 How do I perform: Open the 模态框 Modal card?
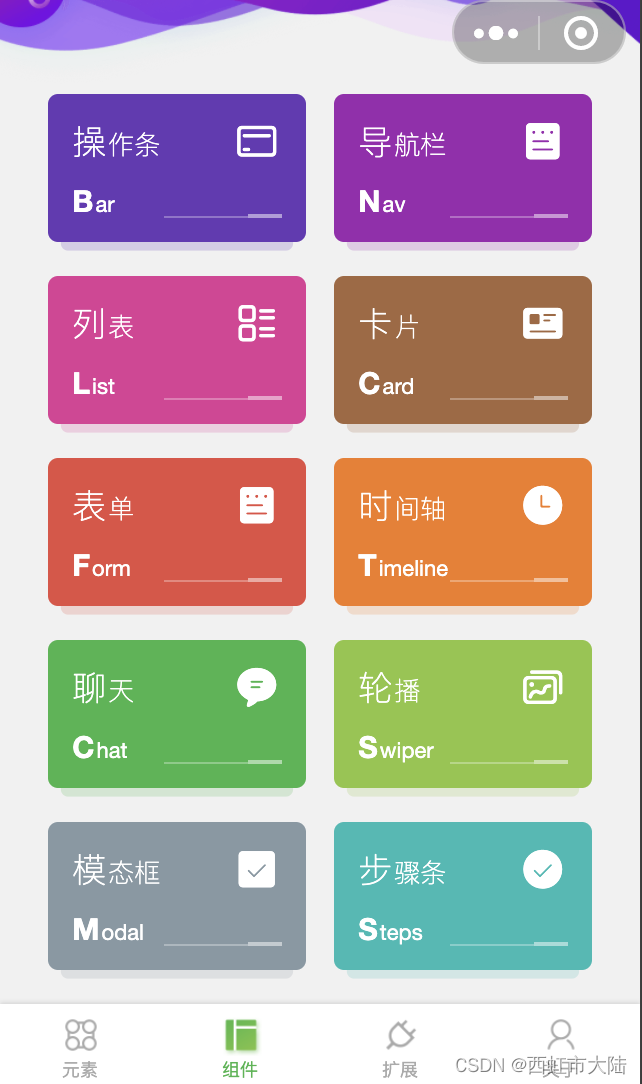(x=177, y=895)
